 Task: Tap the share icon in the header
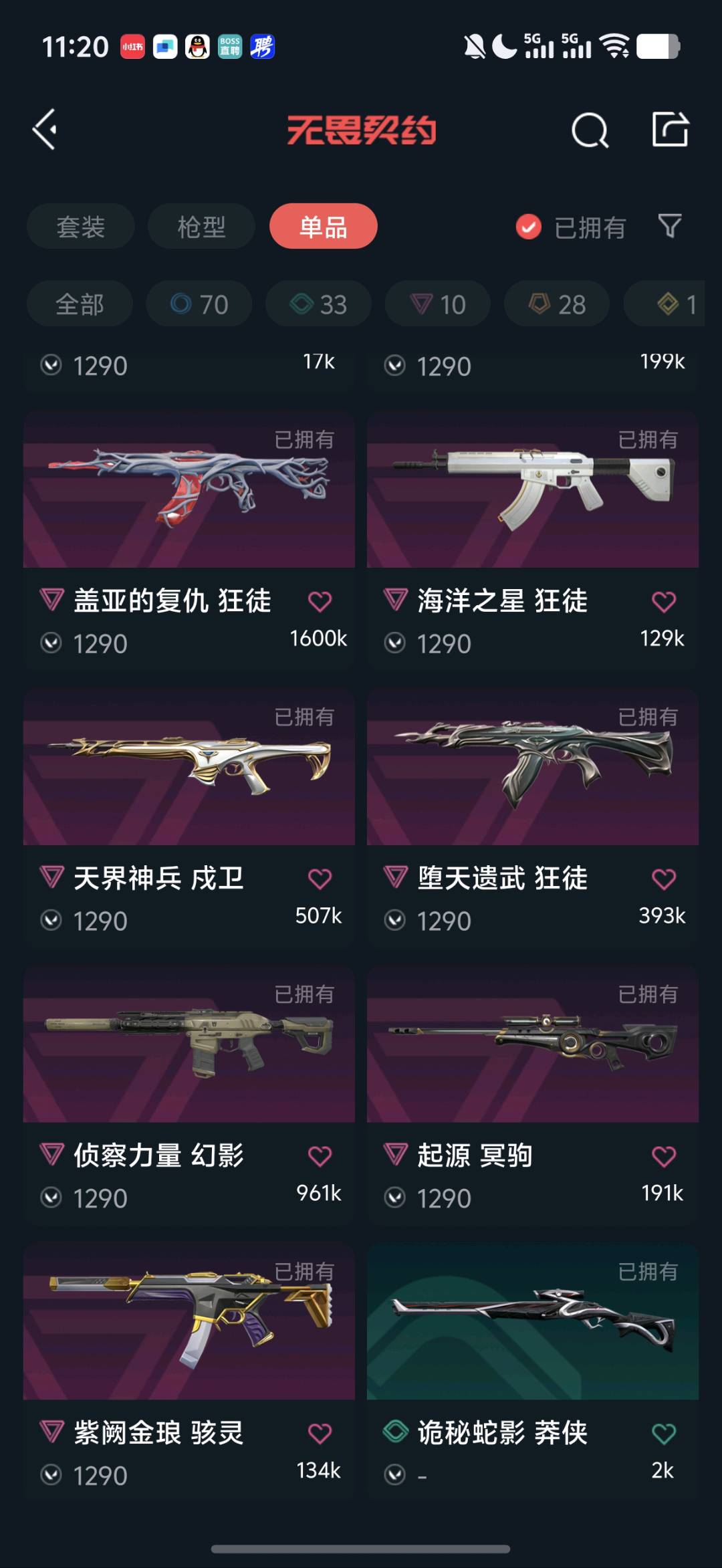[670, 129]
